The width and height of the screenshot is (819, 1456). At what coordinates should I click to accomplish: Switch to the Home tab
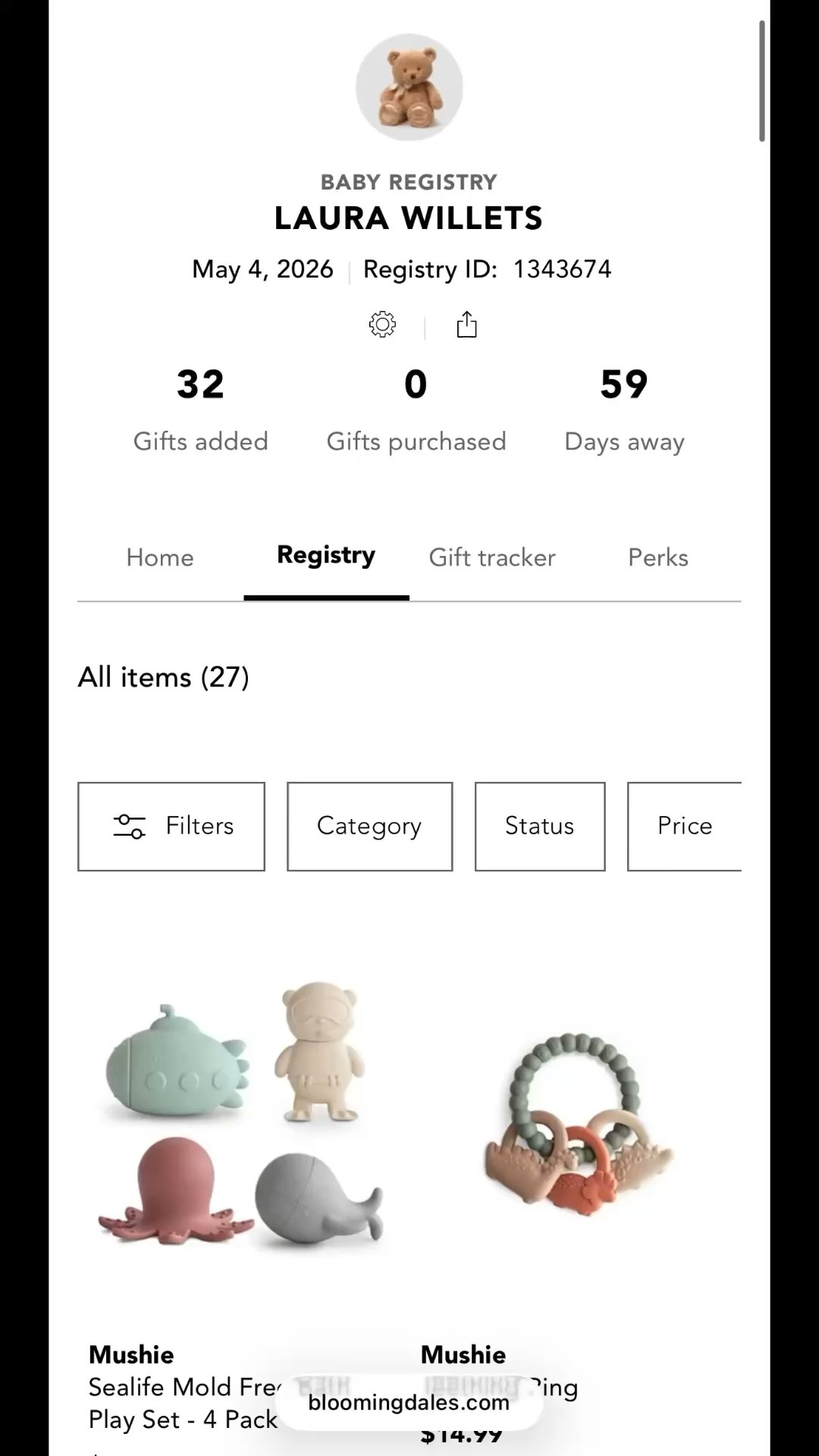coord(159,557)
